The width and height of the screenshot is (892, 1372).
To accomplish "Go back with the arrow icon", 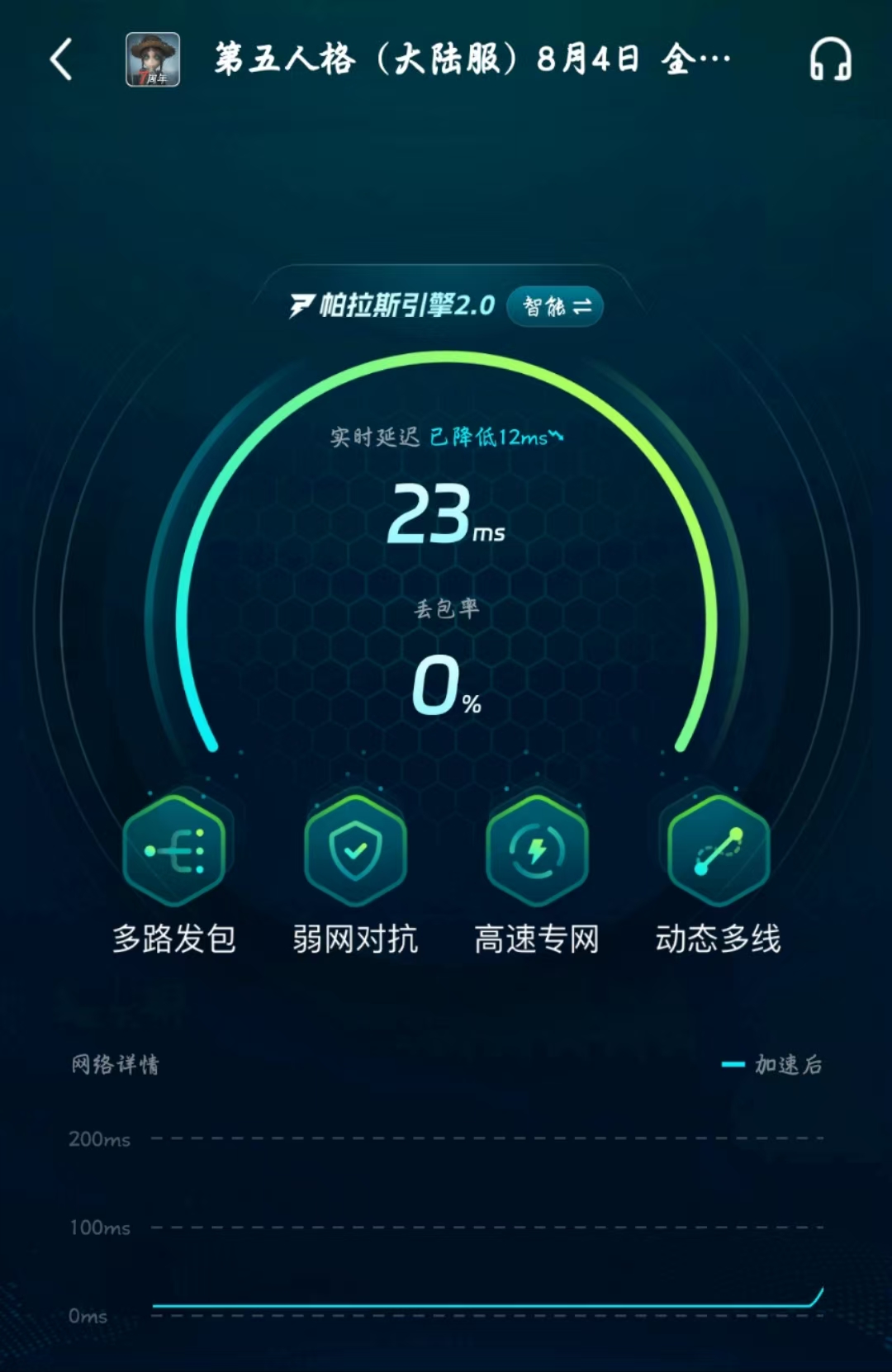I will pos(62,59).
